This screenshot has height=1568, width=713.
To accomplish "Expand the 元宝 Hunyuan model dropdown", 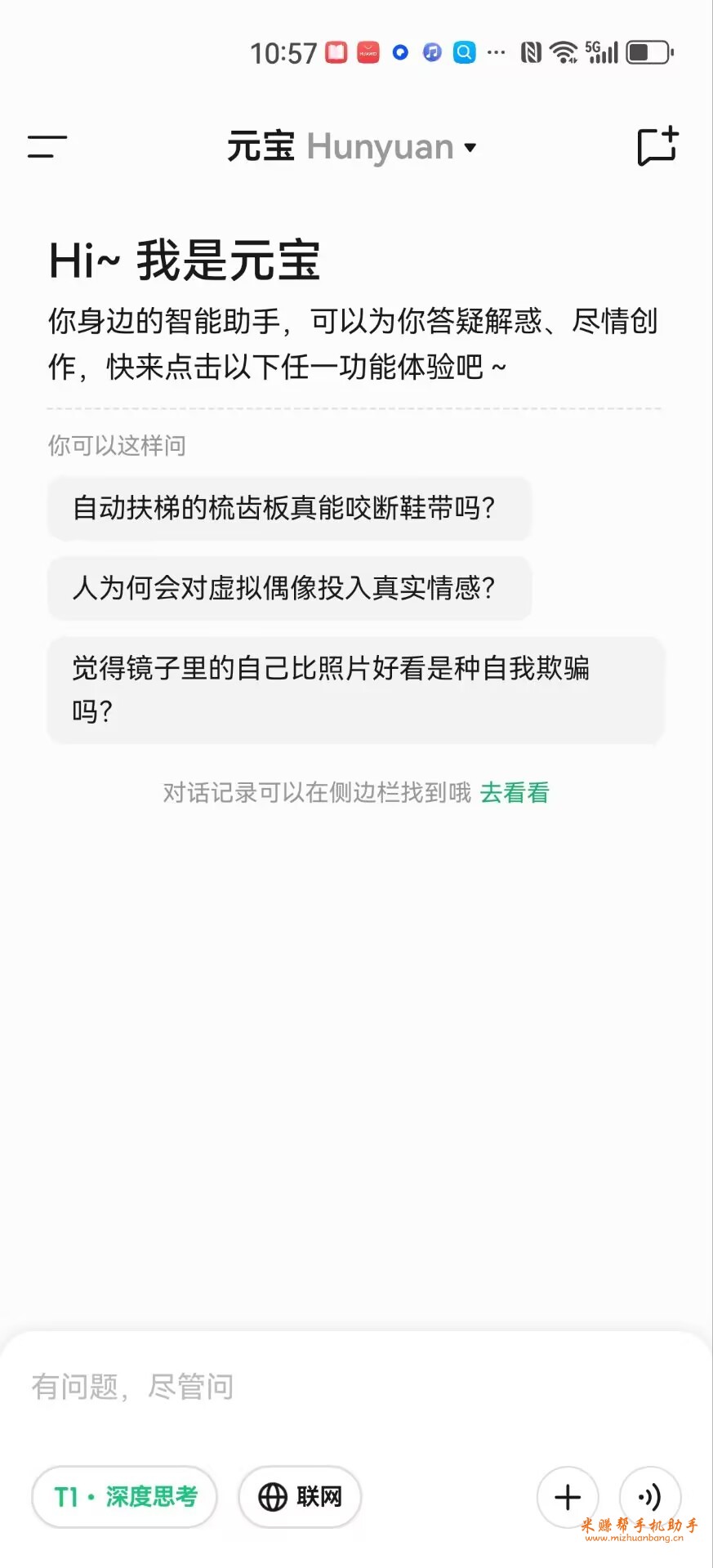I will click(x=352, y=147).
